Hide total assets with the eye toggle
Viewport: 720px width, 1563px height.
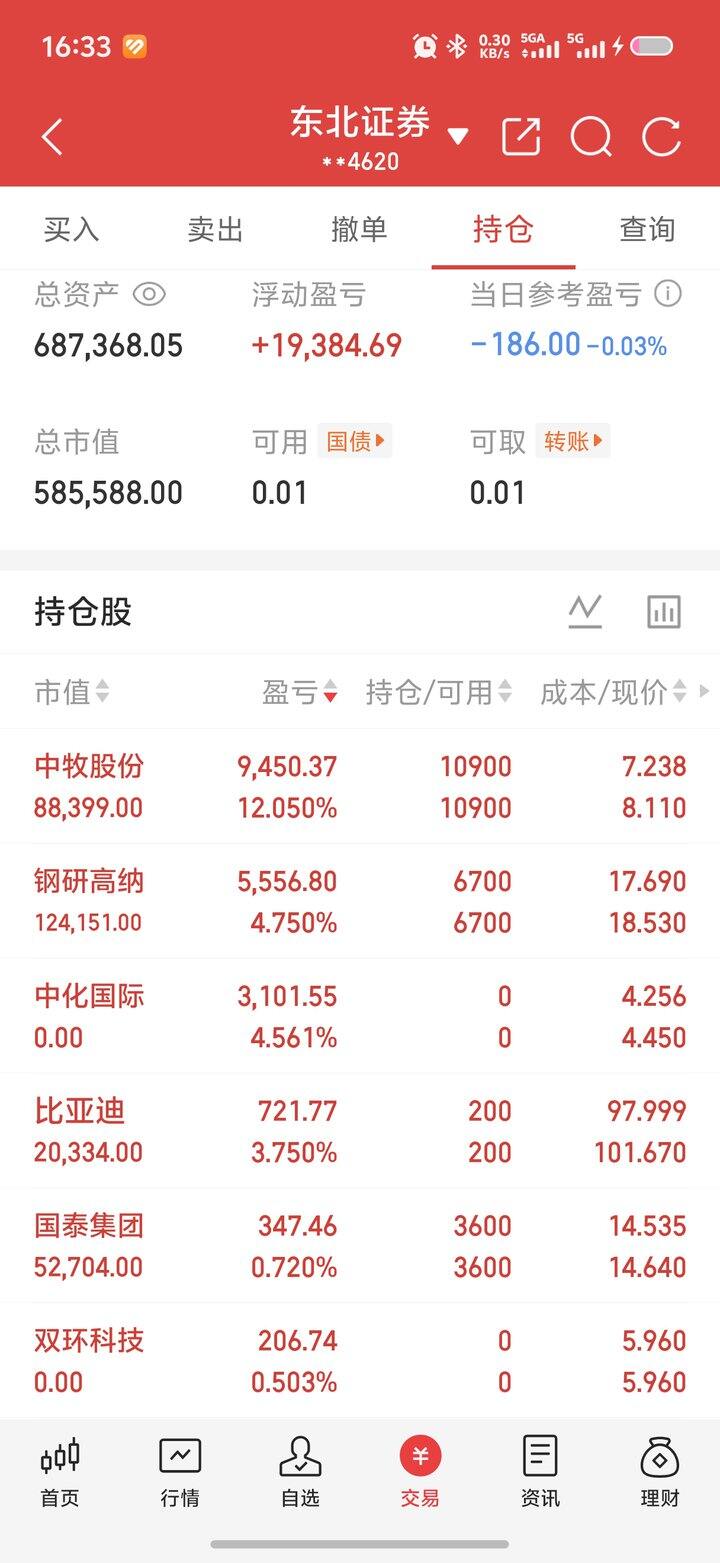click(150, 294)
